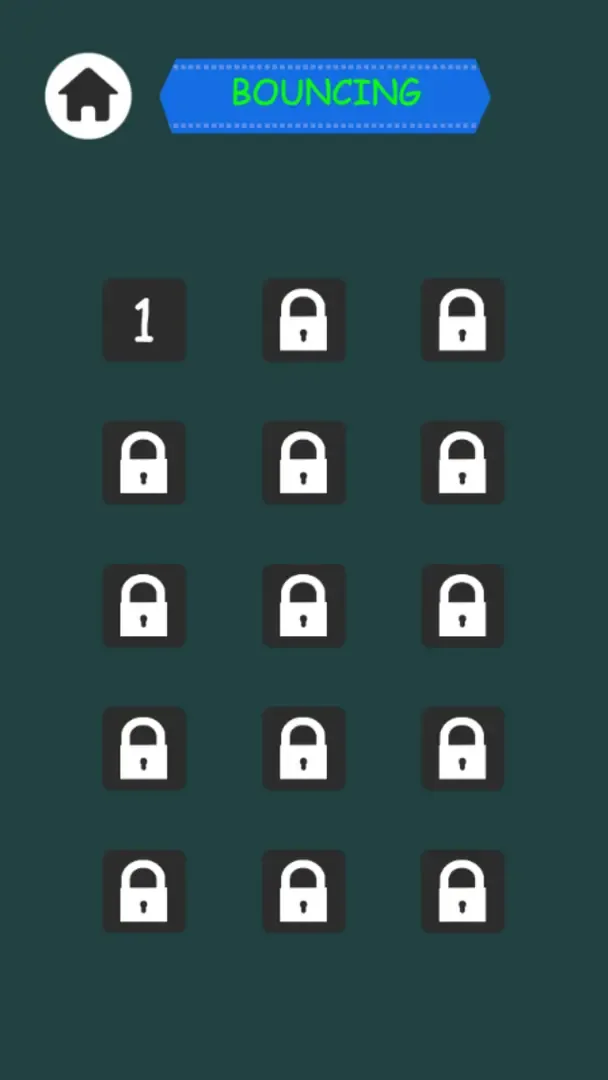This screenshot has width=608, height=1080.
Task: Start level 1
Action: point(144,320)
